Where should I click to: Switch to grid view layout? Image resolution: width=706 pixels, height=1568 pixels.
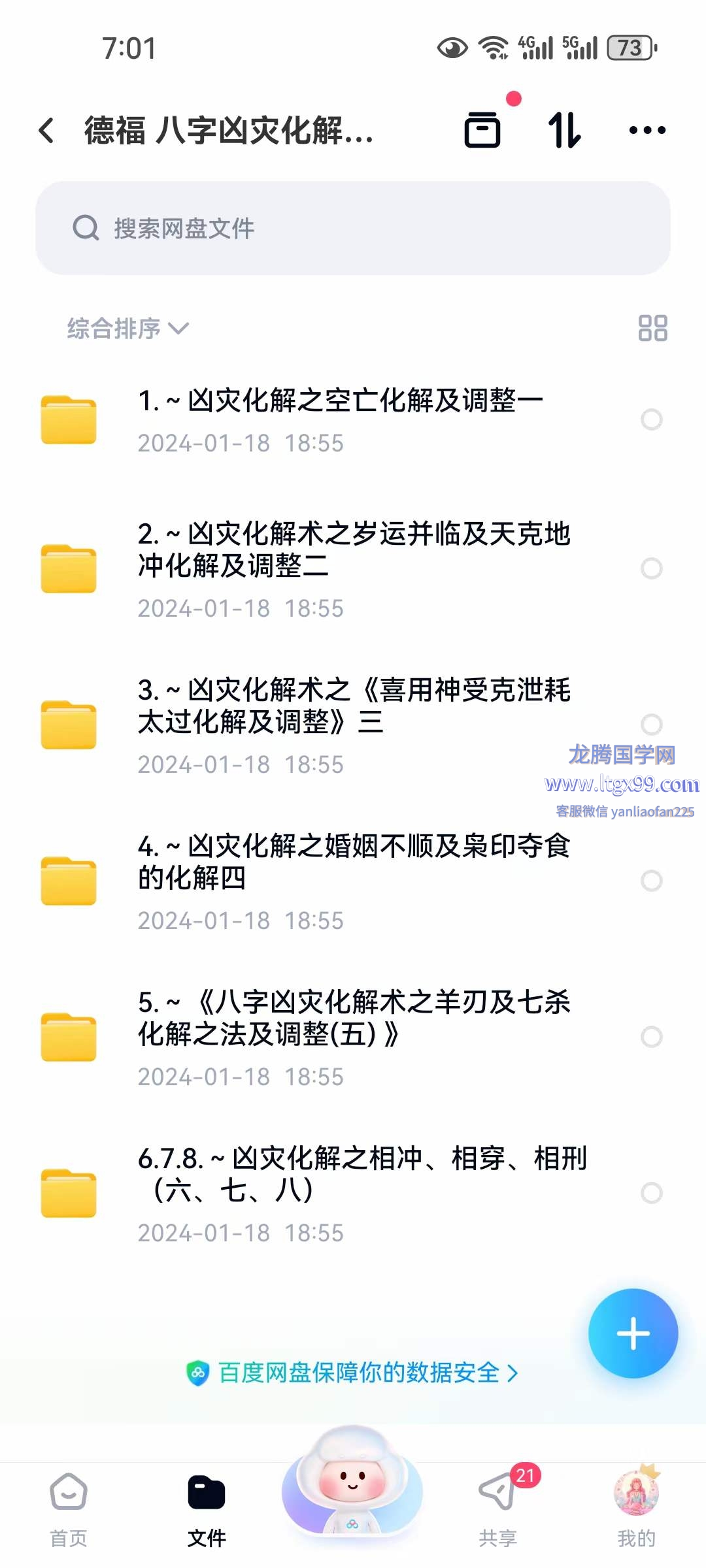coord(652,328)
